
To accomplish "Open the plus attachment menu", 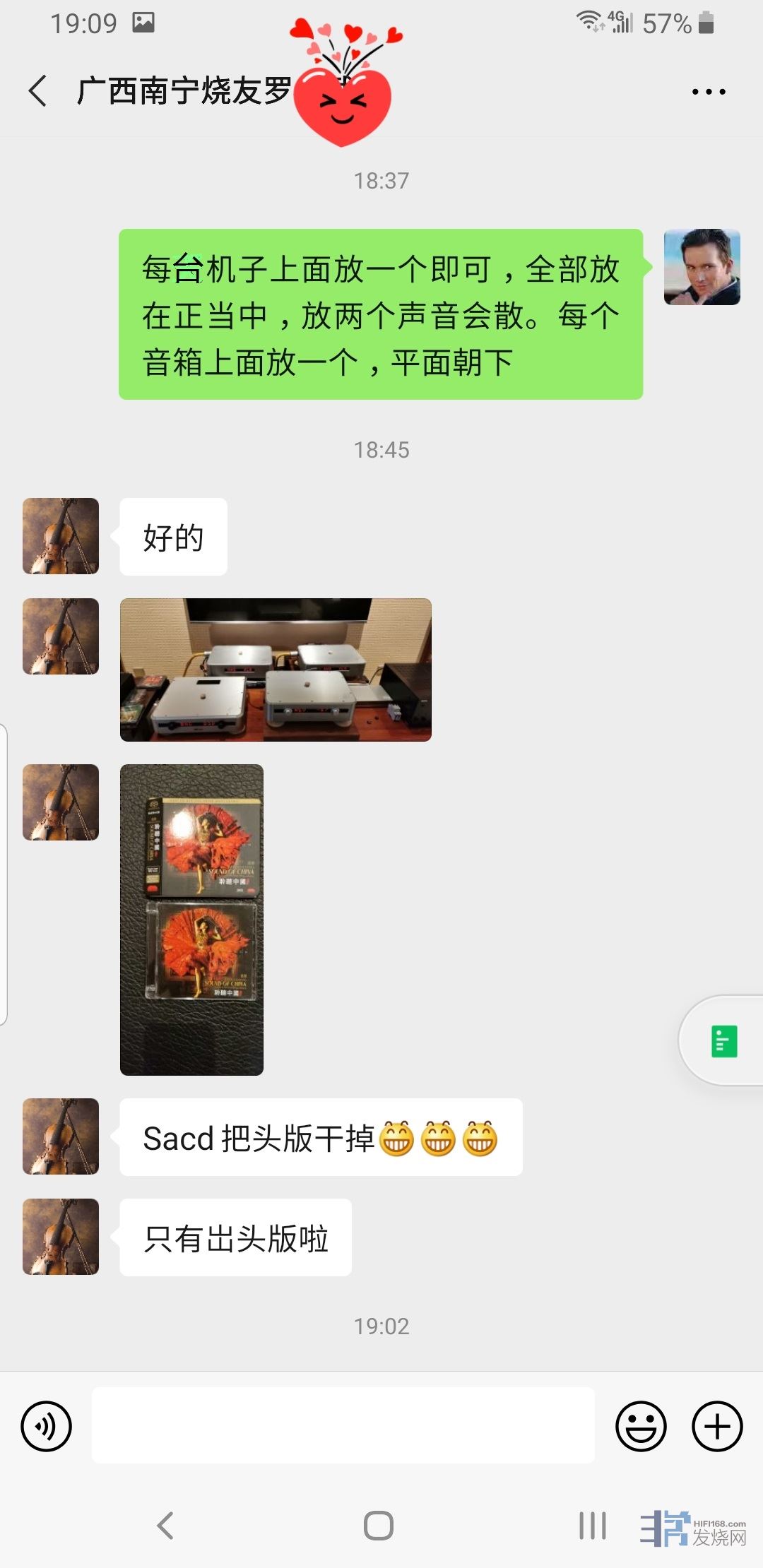I will tap(716, 1426).
